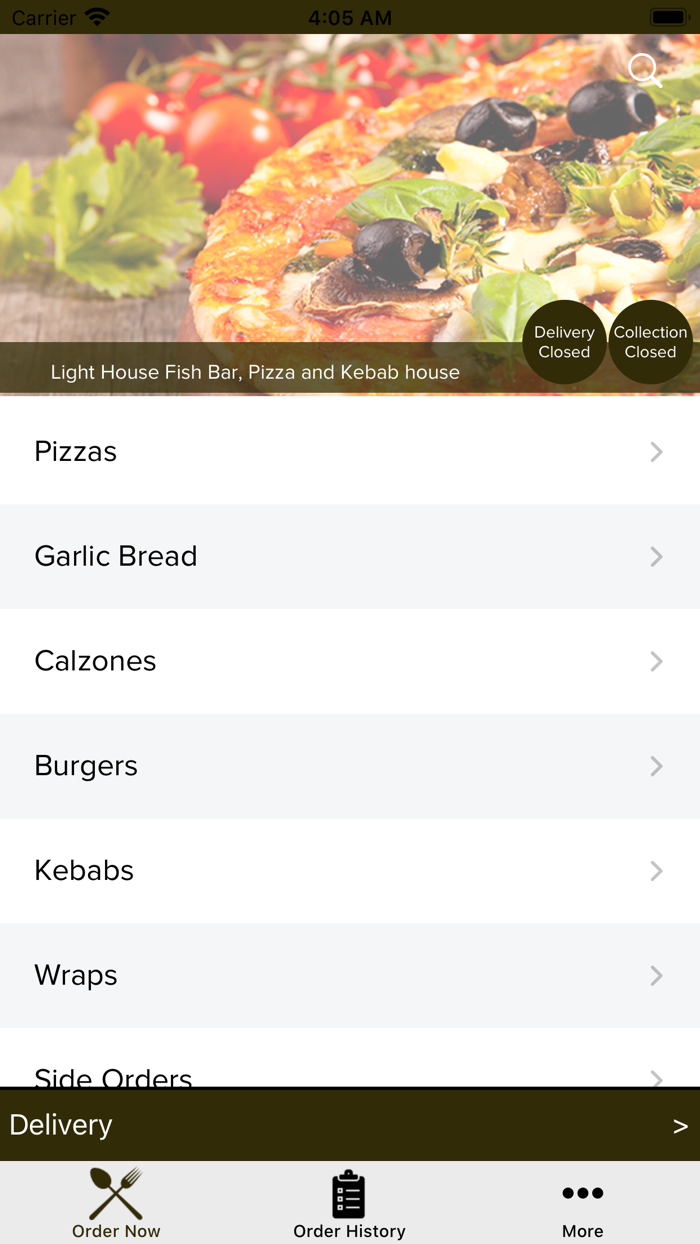View the Burgers menu
This screenshot has width=700, height=1244.
tap(349, 766)
